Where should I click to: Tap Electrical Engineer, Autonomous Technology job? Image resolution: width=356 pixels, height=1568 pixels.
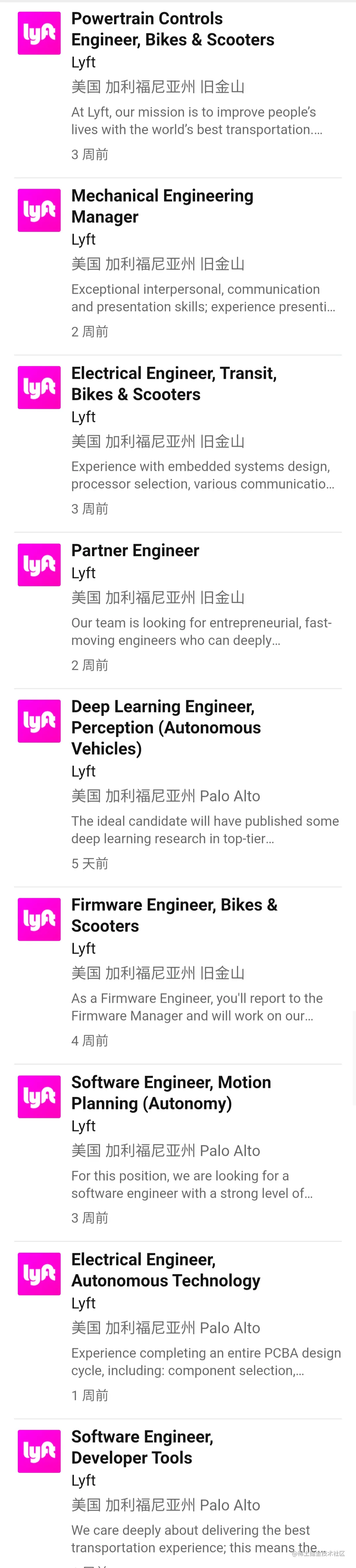pyautogui.click(x=165, y=1270)
